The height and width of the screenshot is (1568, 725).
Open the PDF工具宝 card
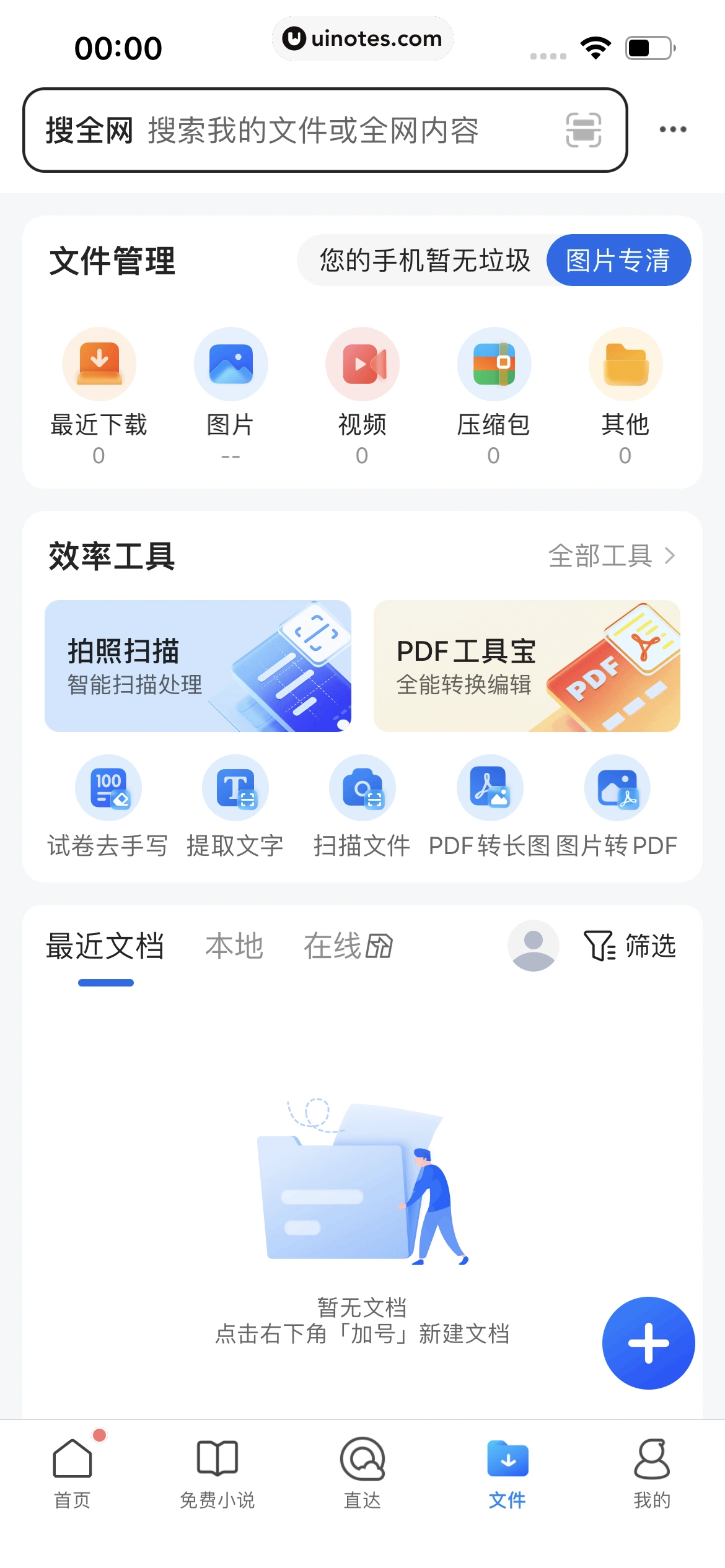526,666
